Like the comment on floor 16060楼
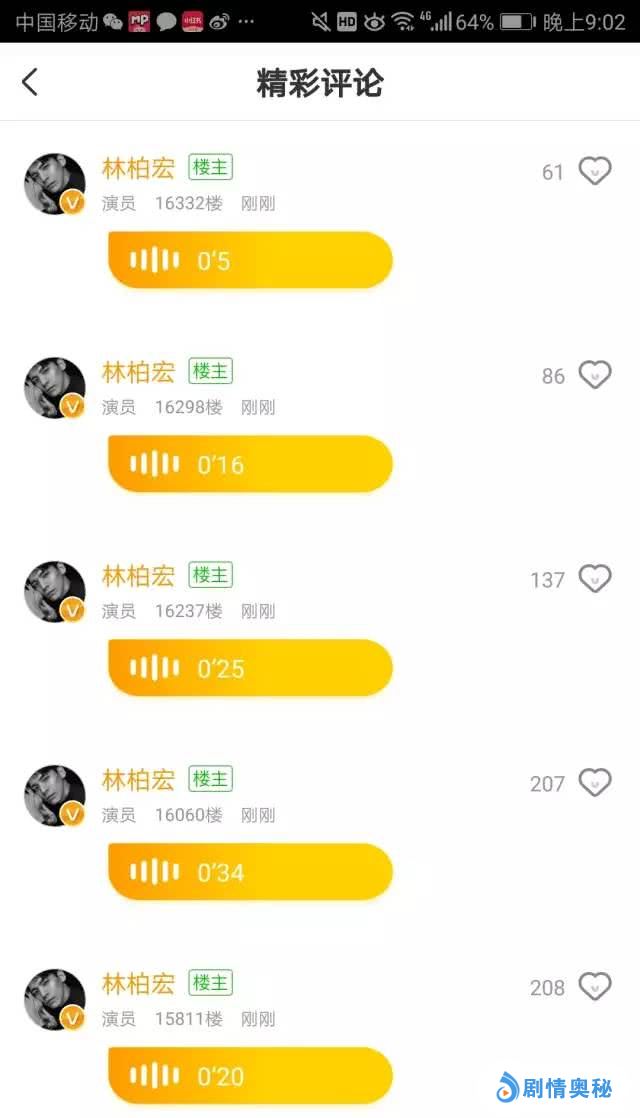 point(595,783)
